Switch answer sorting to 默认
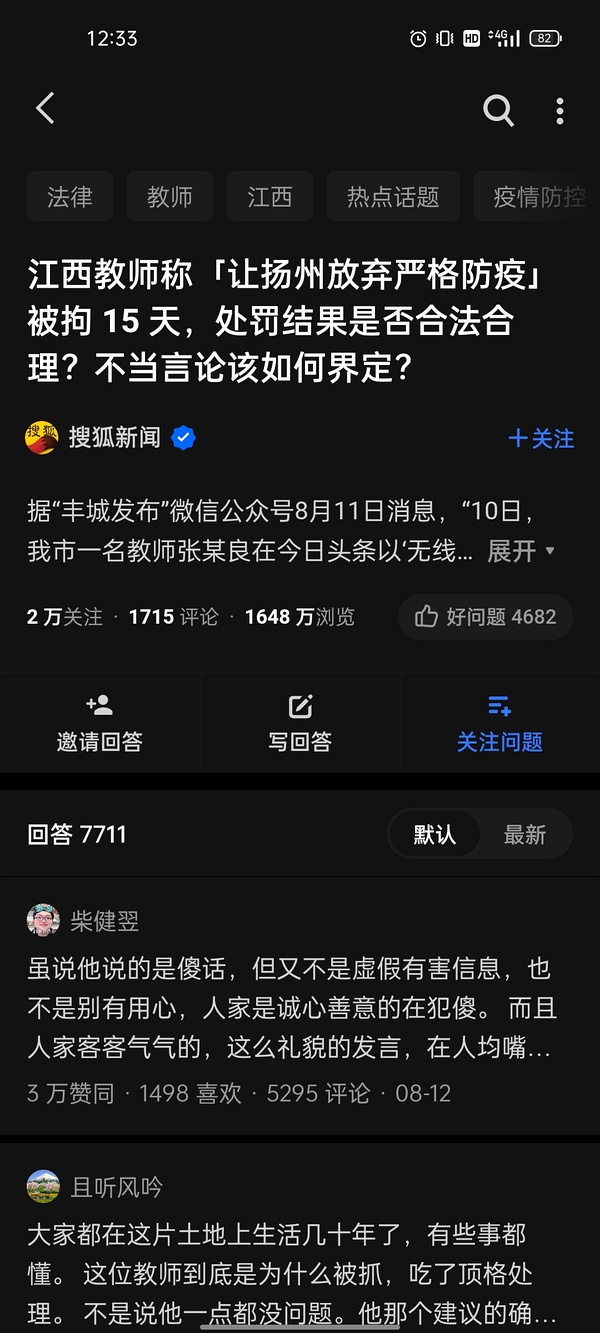 point(434,835)
